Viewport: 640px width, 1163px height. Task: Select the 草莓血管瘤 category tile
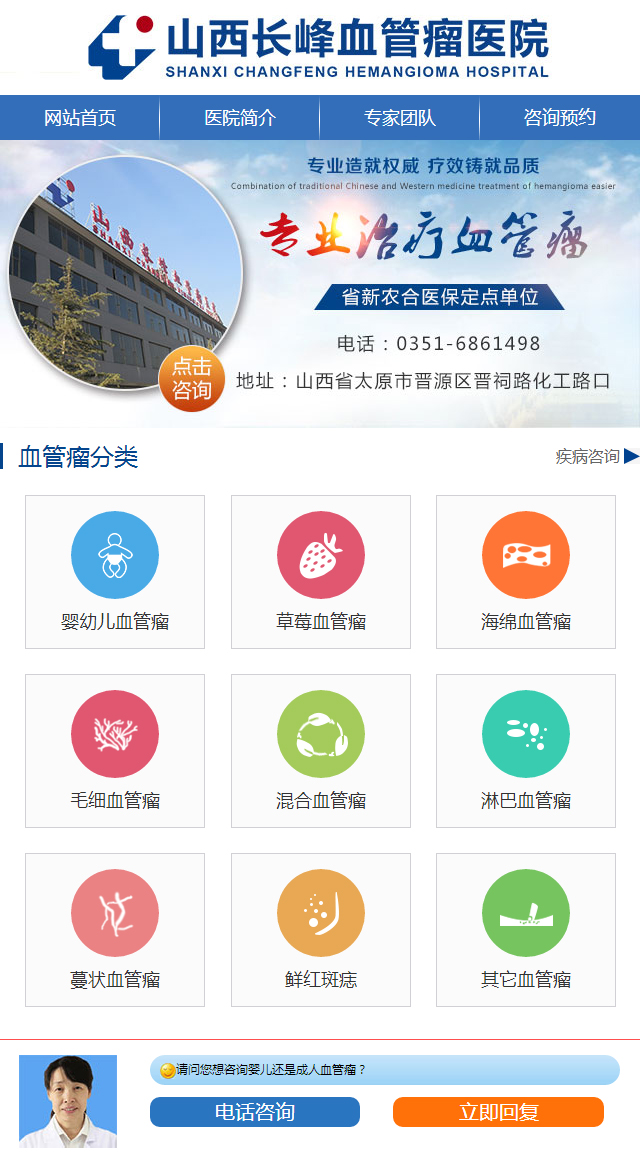tap(321, 572)
